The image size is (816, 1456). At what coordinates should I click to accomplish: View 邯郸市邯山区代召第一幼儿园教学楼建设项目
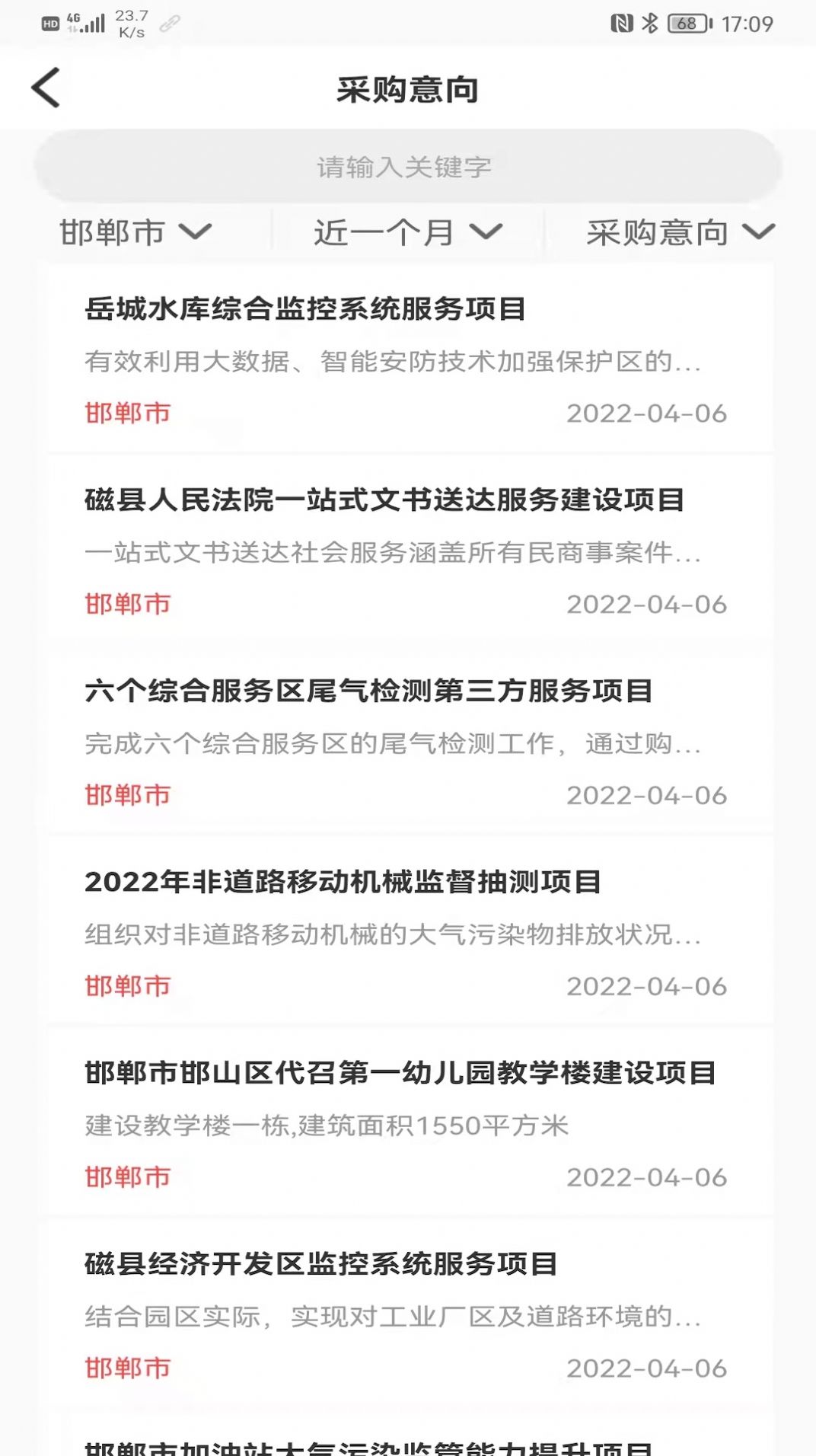[x=400, y=1074]
